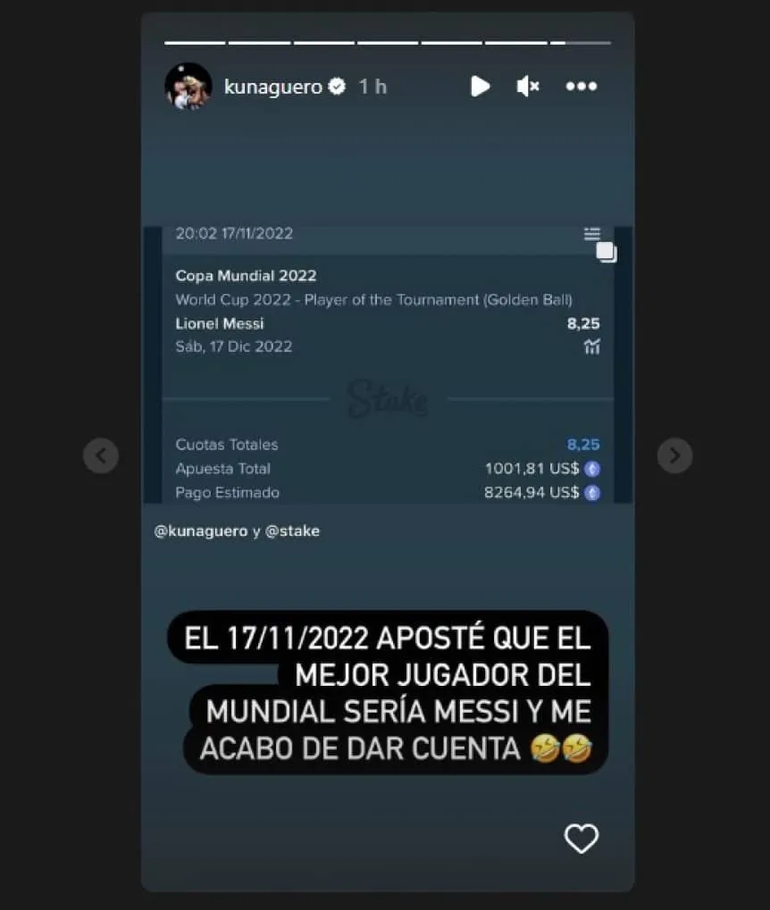Visit the kunaguero username link
Screen dimensions: 770x910
tap(273, 87)
